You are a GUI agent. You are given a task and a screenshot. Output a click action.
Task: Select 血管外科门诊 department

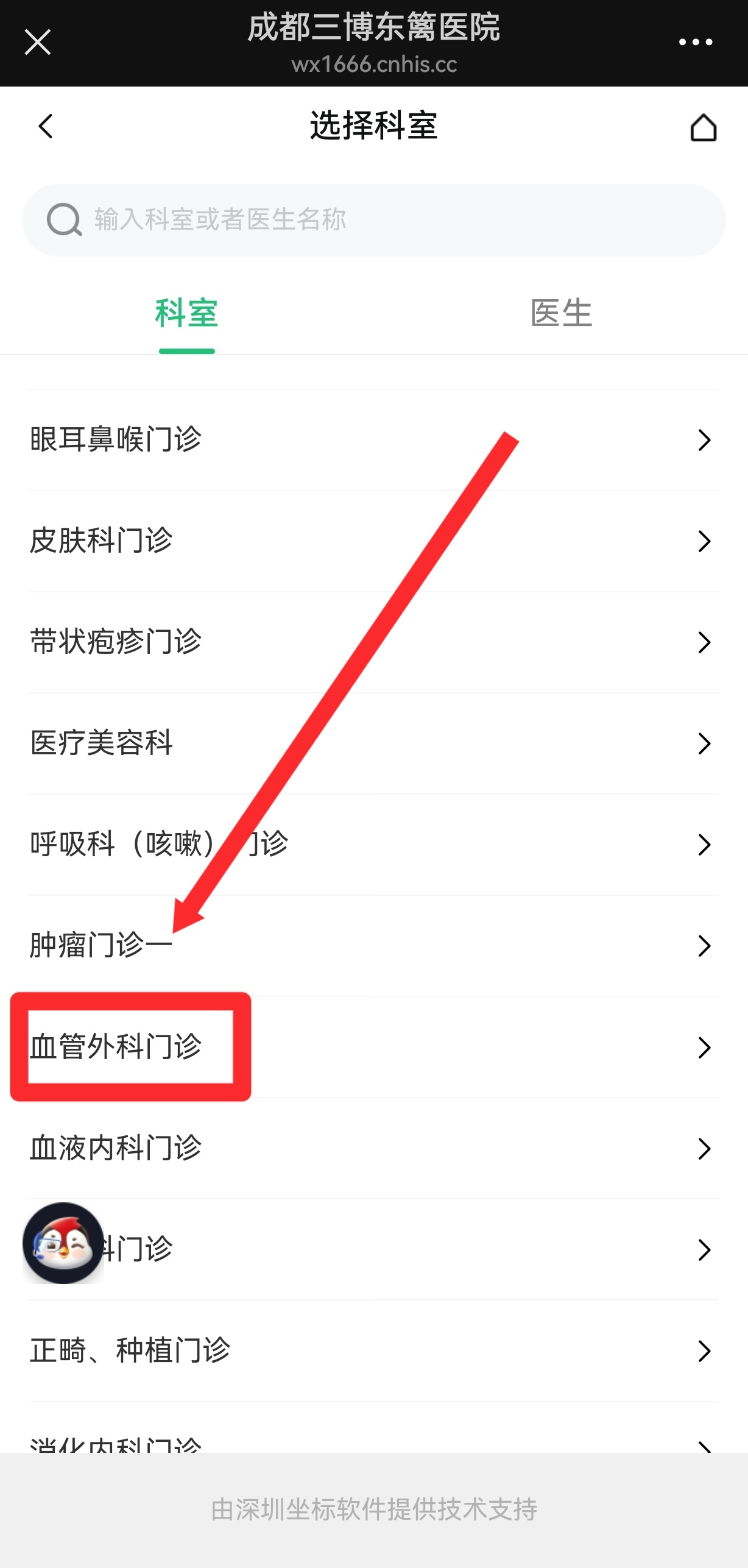point(374,1047)
